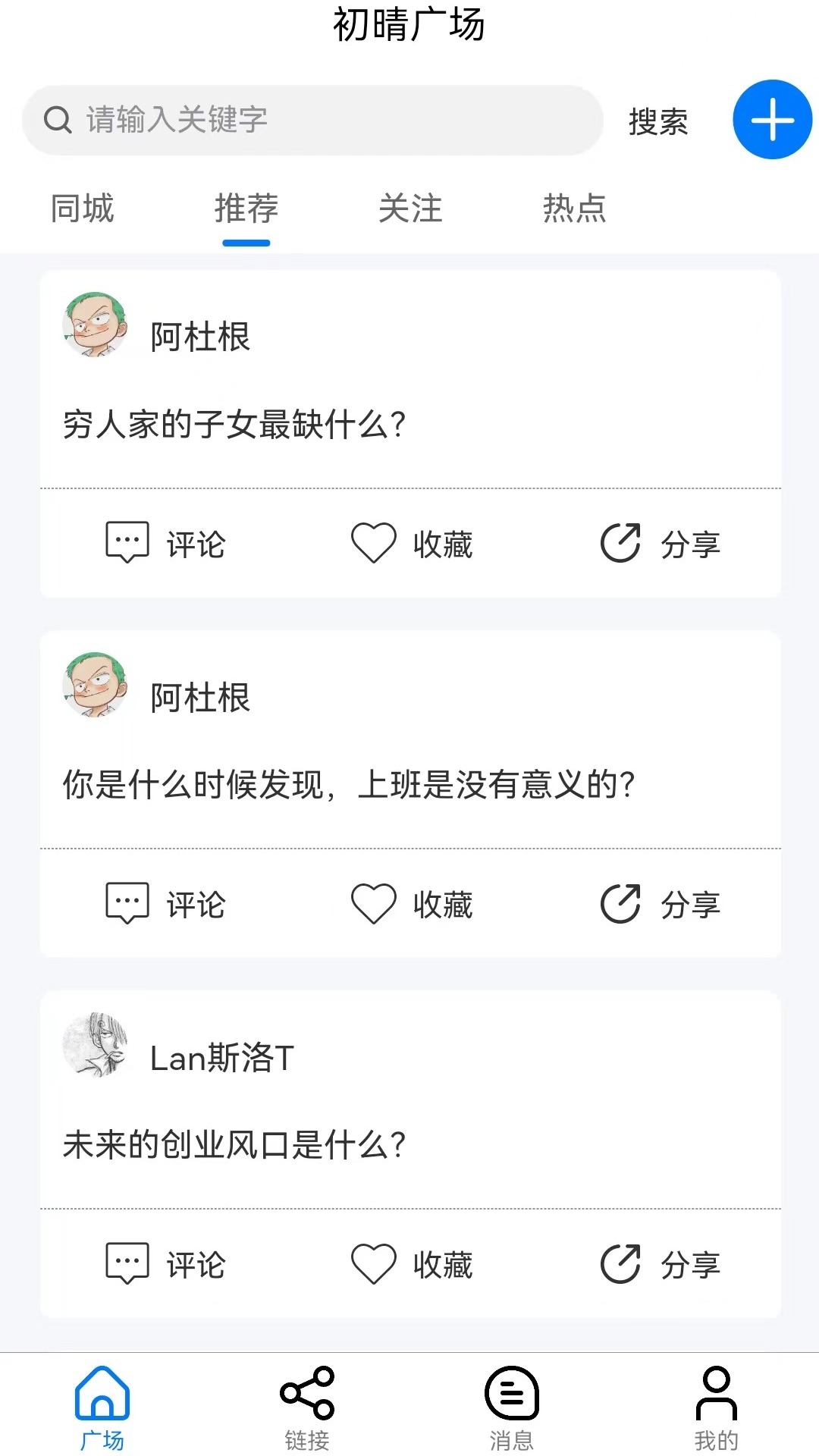Focus the 请输入关键字 search field
Viewport: 819px width, 1456px height.
click(311, 120)
